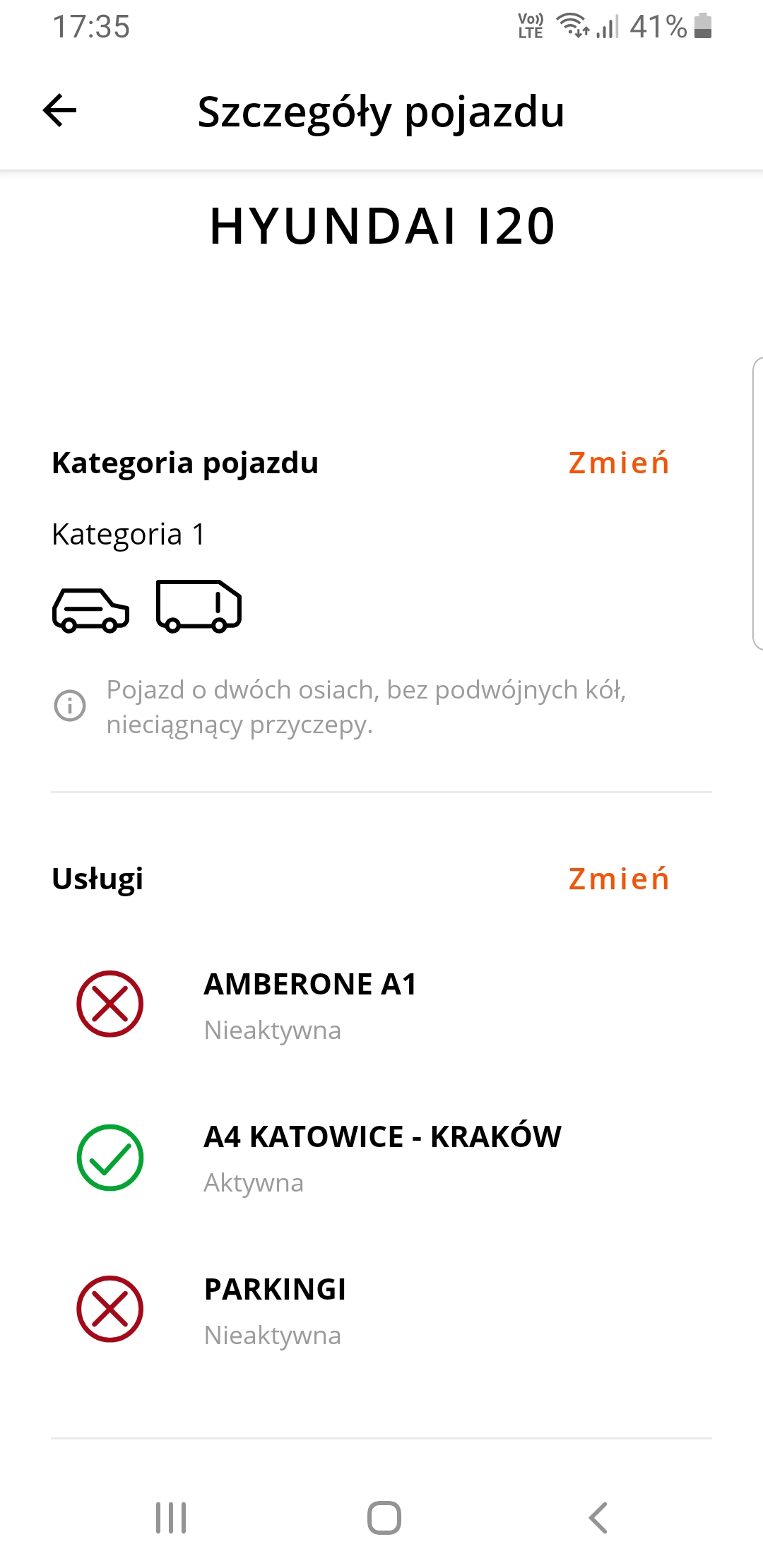Open the recent apps view
Screen dimensions: 763x1568
tap(171, 1517)
